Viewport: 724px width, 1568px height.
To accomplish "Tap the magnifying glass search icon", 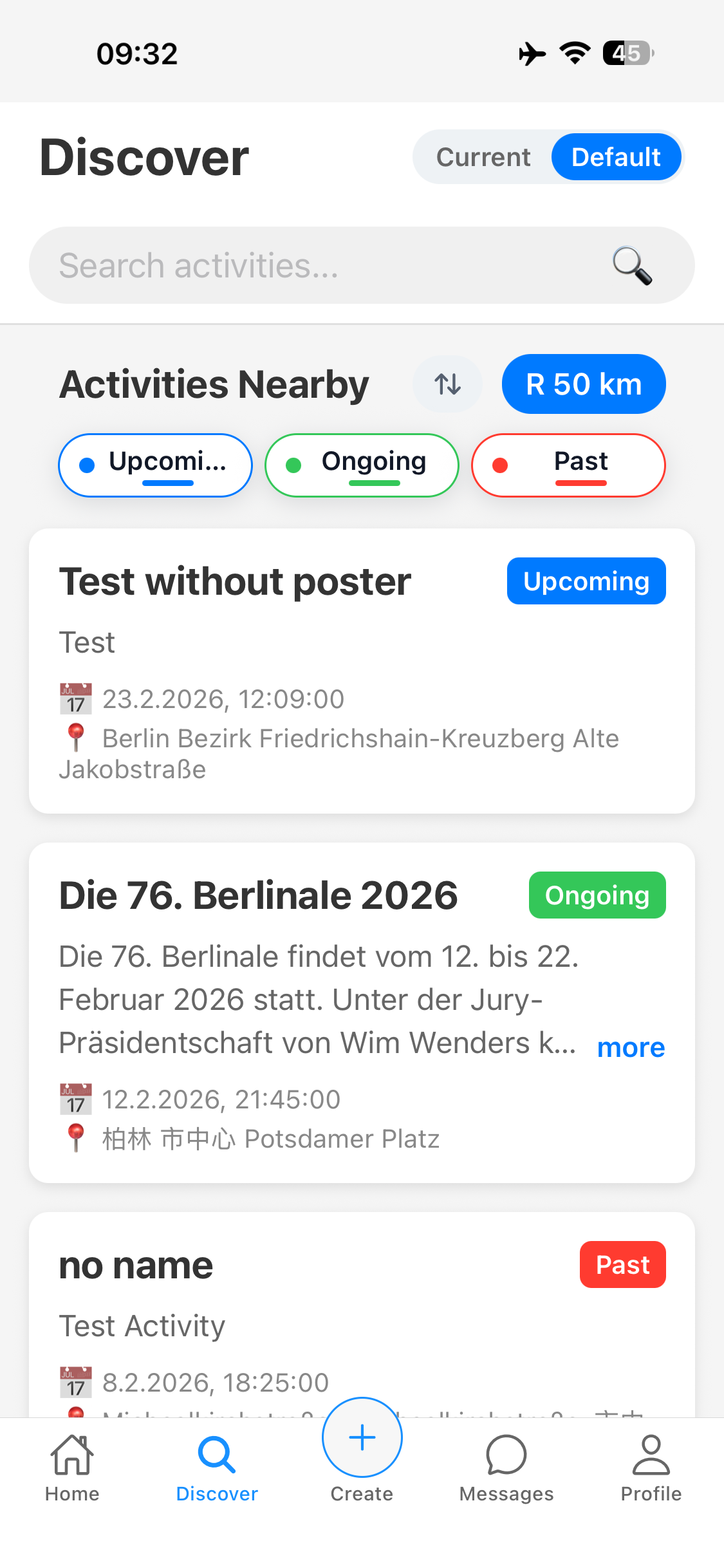I will [632, 265].
